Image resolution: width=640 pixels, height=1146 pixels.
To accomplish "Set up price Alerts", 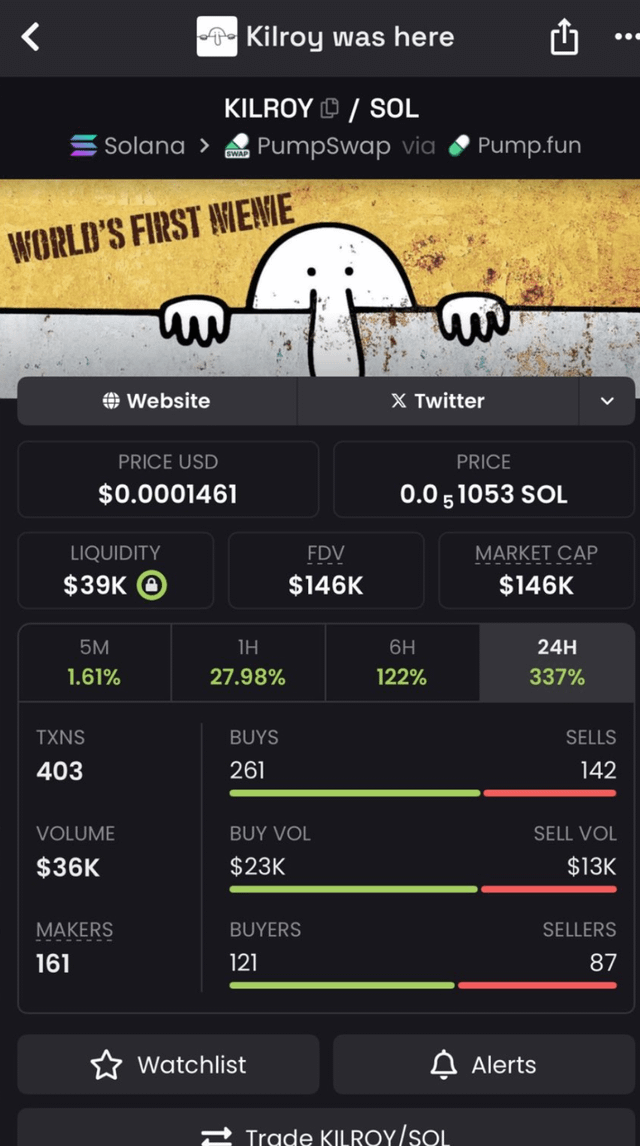I will click(484, 1065).
